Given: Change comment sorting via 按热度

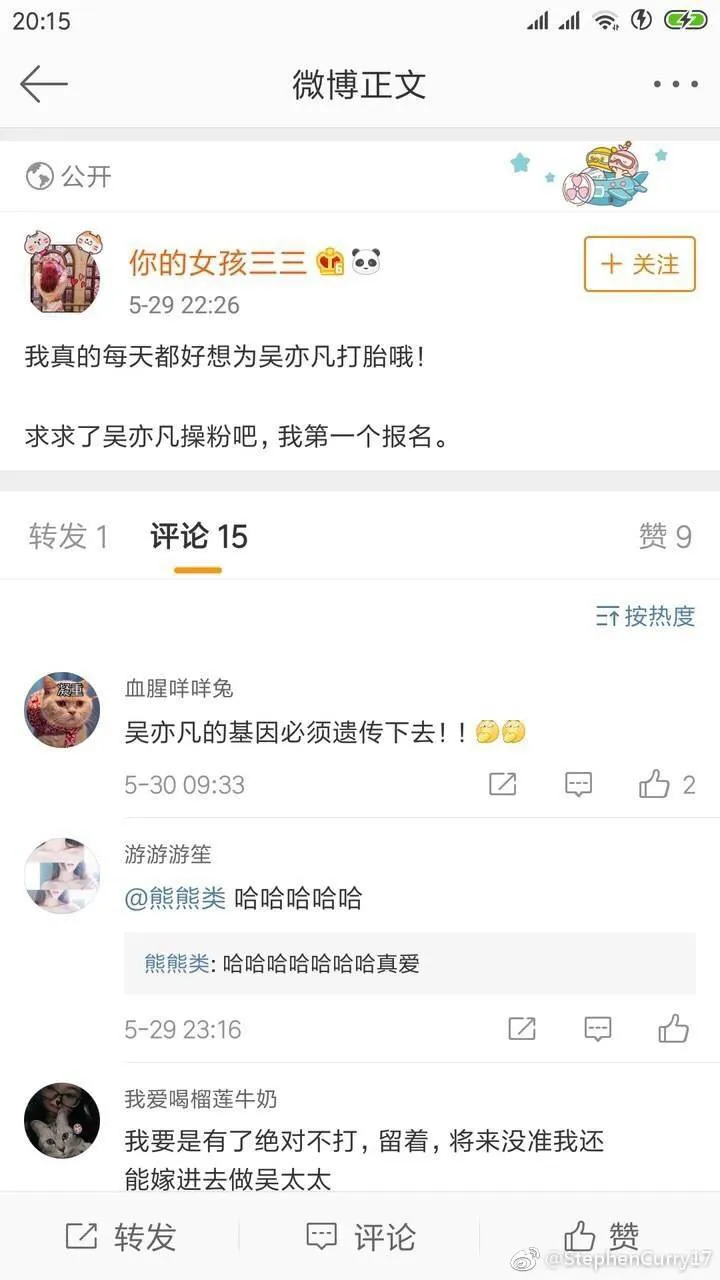Looking at the screenshot, I should click(x=645, y=616).
